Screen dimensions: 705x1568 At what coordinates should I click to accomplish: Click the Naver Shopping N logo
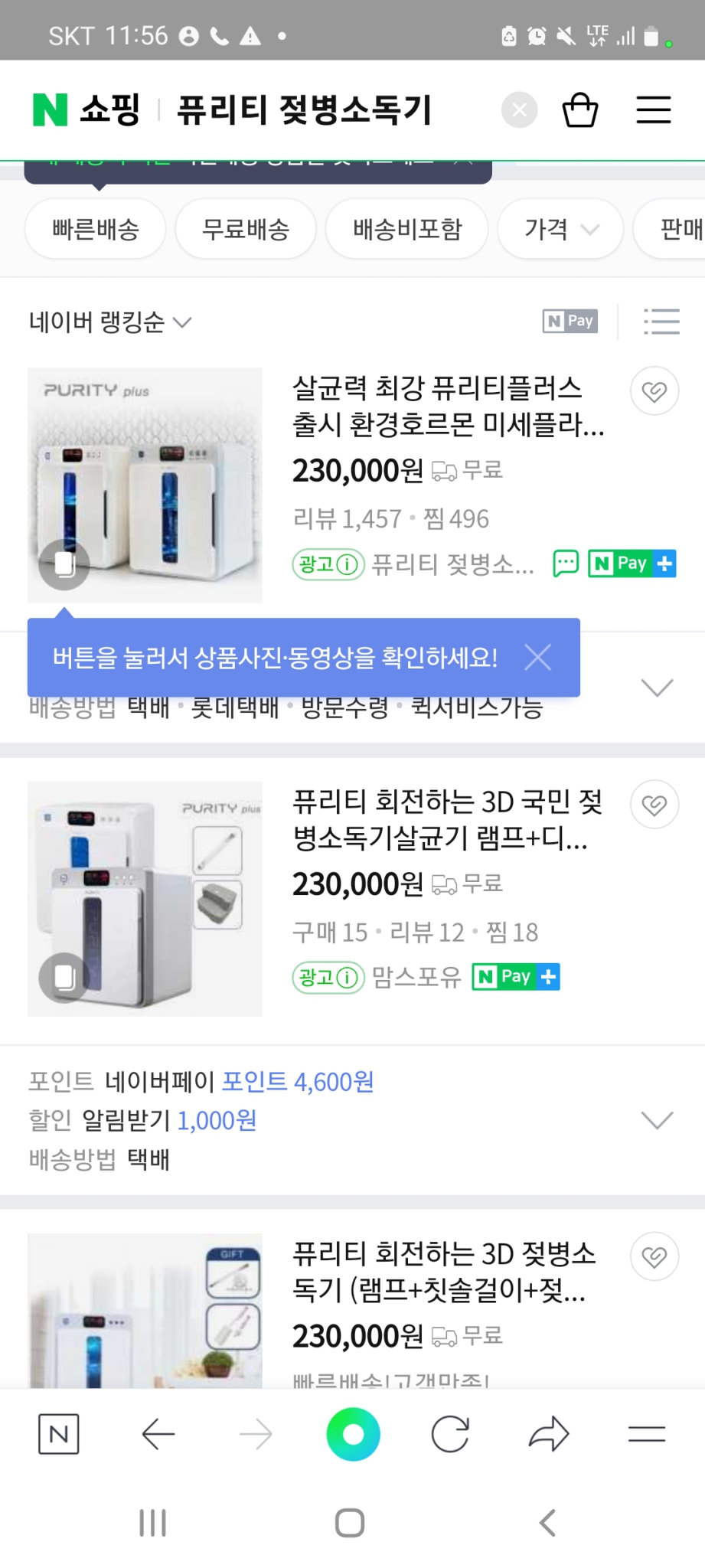[49, 109]
